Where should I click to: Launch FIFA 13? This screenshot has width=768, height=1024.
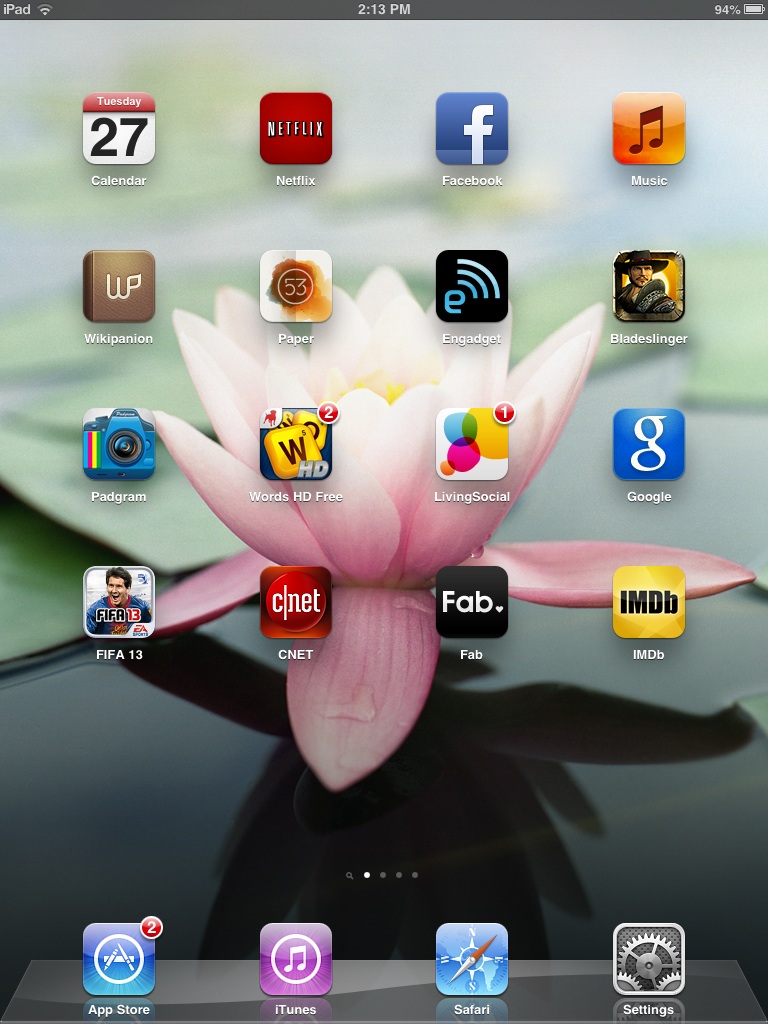point(119,603)
